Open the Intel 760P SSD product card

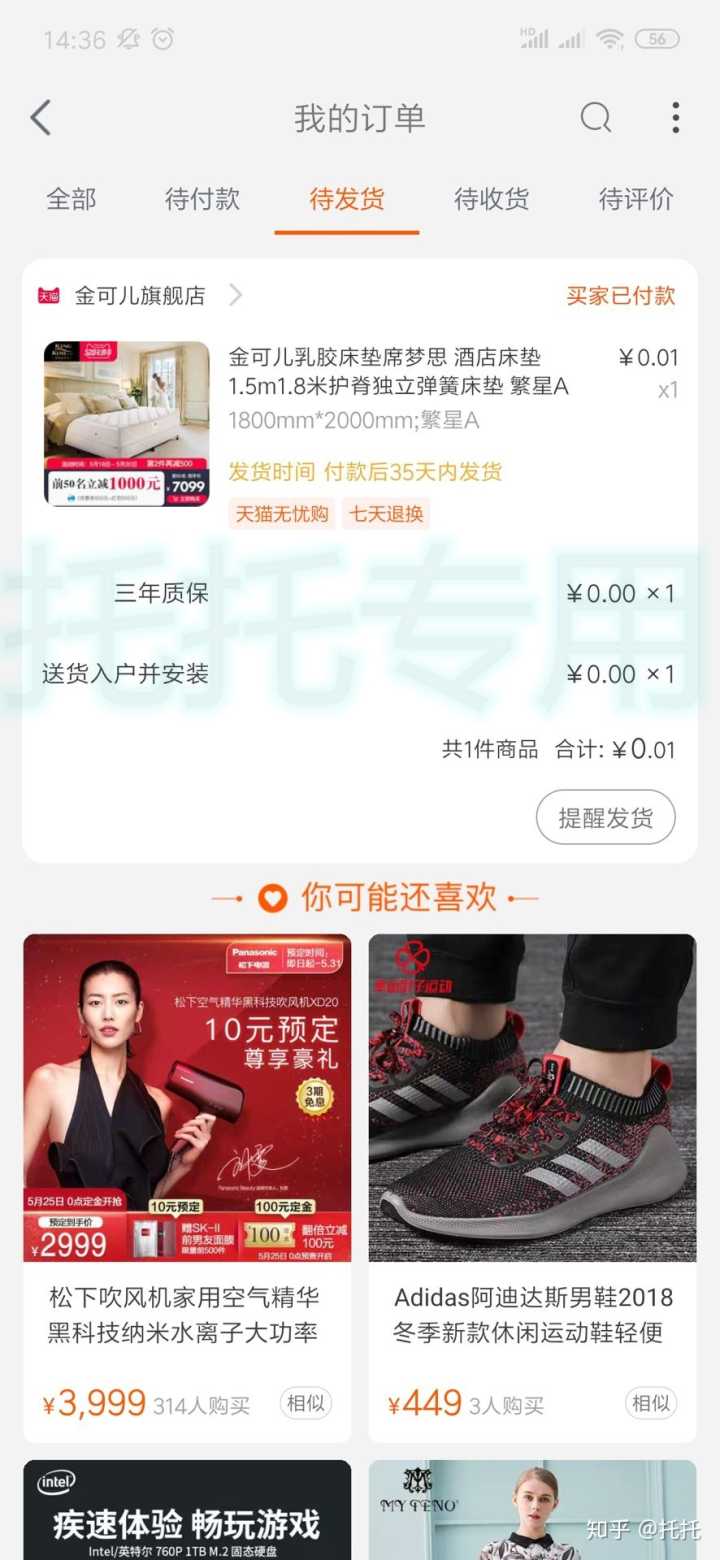coord(187,1510)
